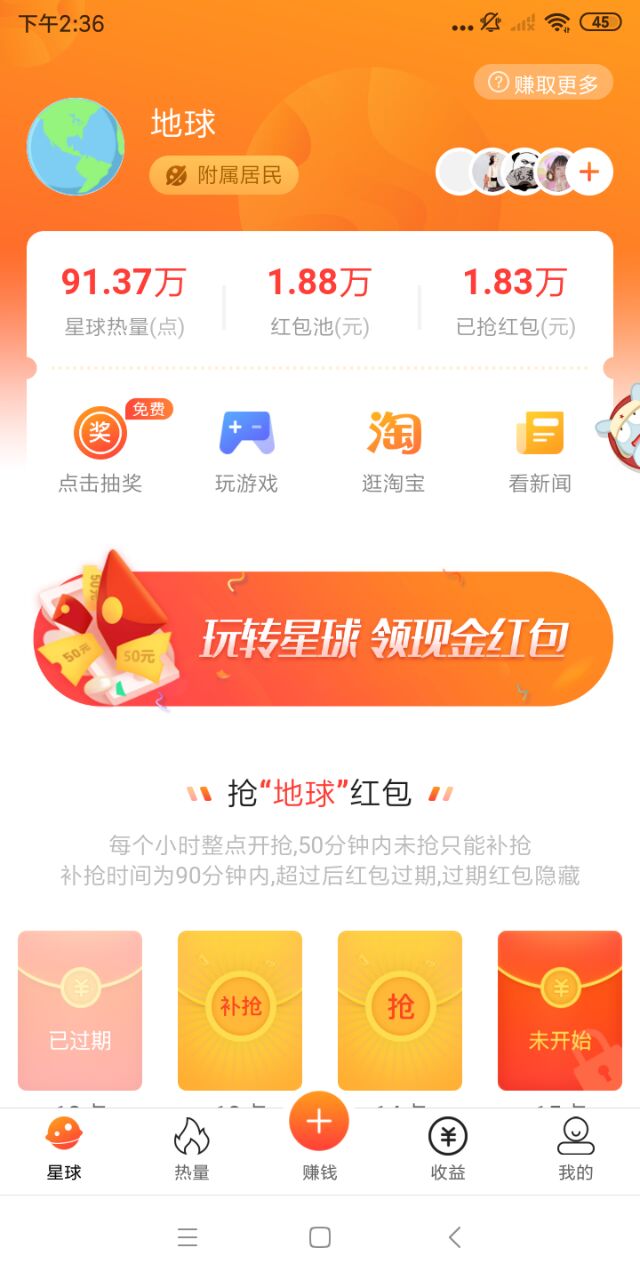Tap the 未开始 locked red envelope
The image size is (640, 1280).
(560, 1010)
